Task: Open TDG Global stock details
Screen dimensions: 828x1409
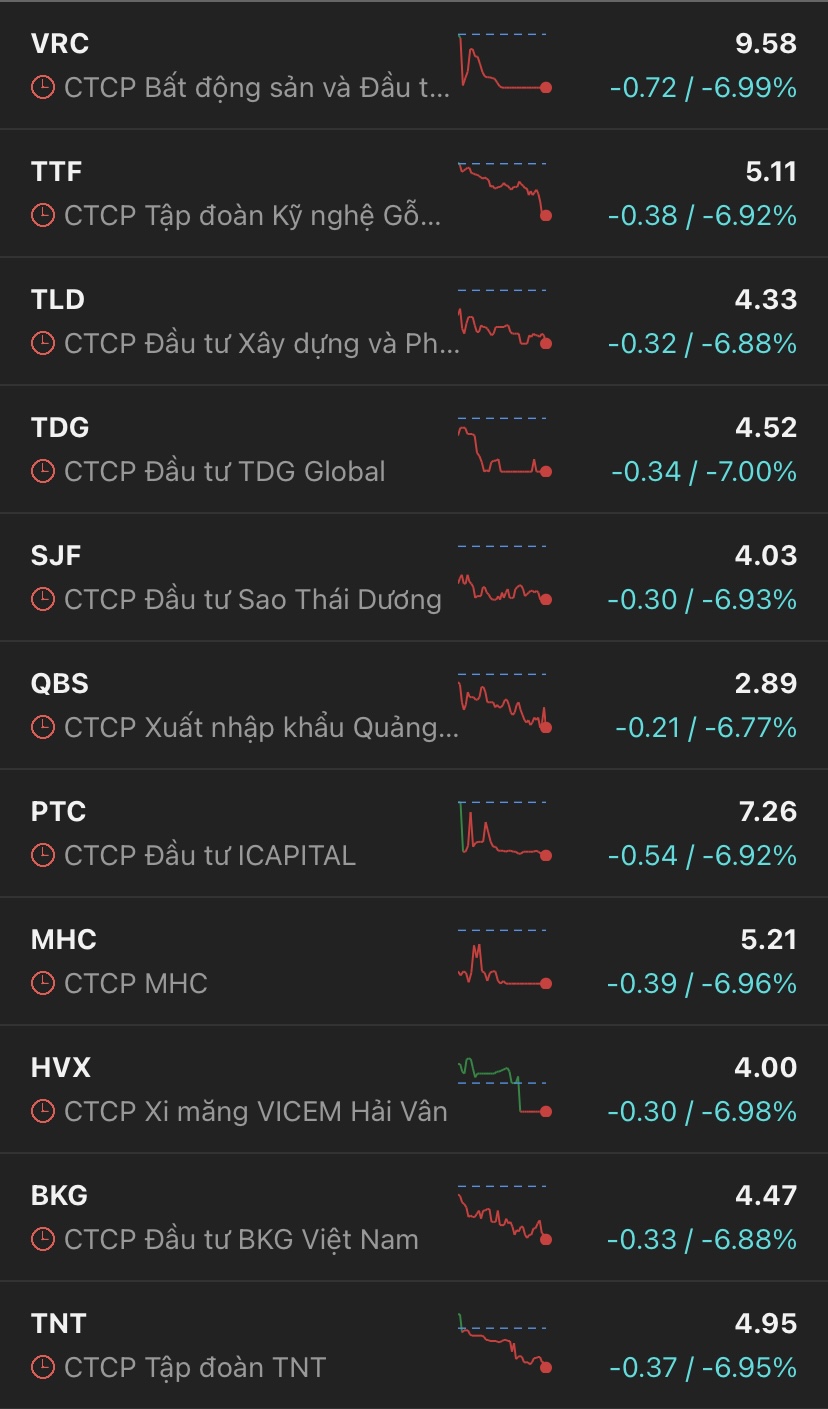Action: point(240,450)
